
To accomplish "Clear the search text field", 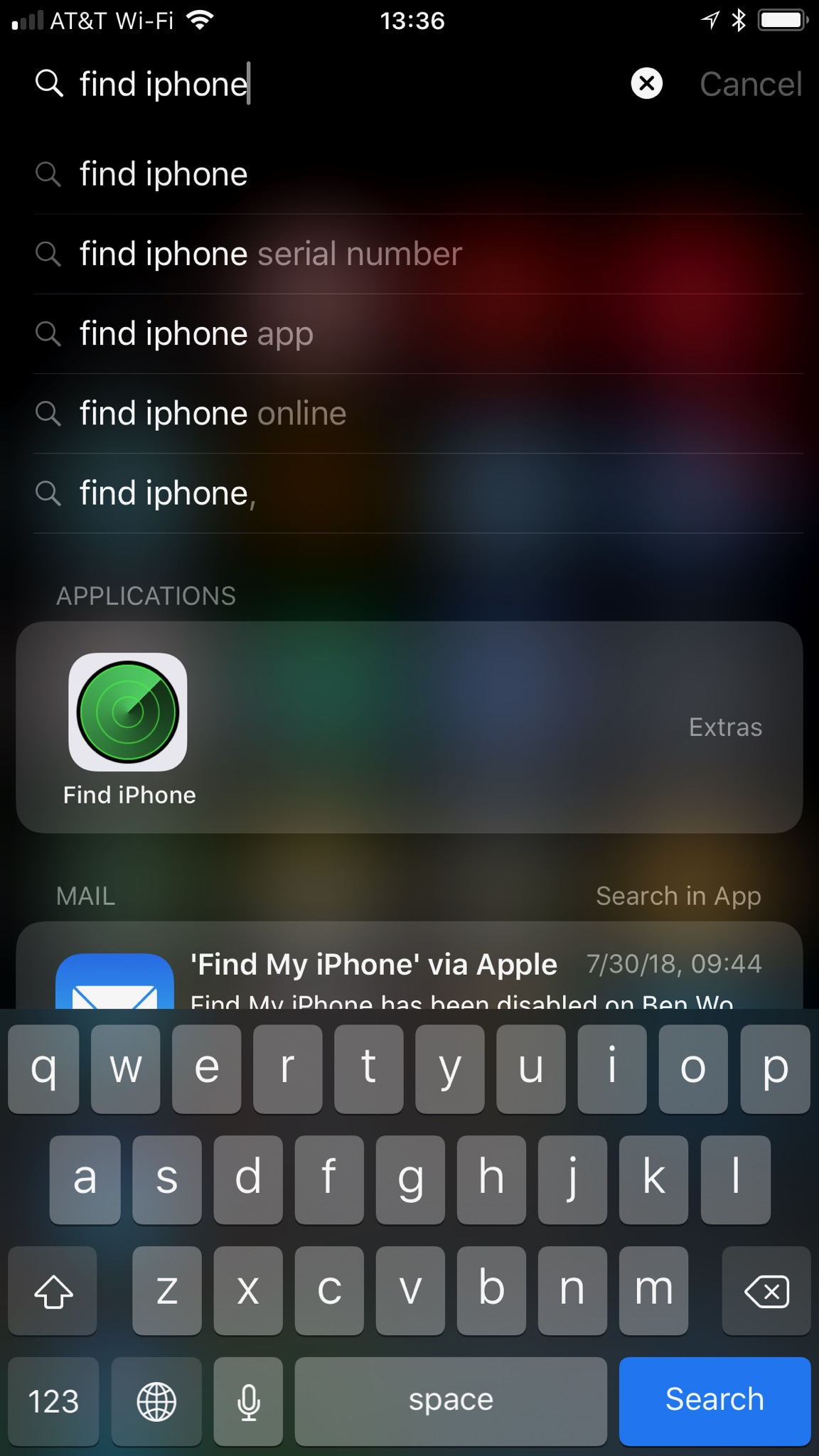I will (646, 84).
